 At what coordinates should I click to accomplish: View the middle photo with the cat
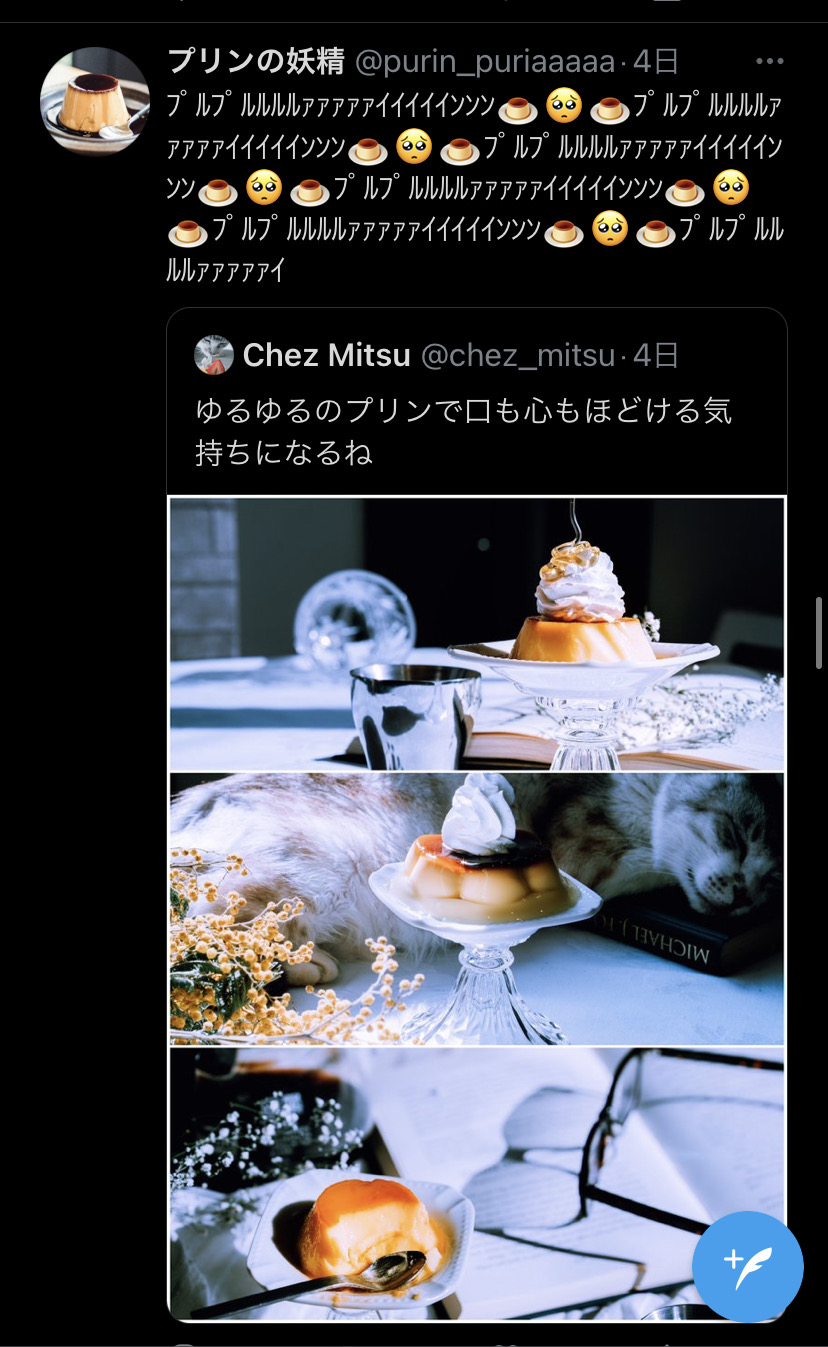(x=477, y=909)
